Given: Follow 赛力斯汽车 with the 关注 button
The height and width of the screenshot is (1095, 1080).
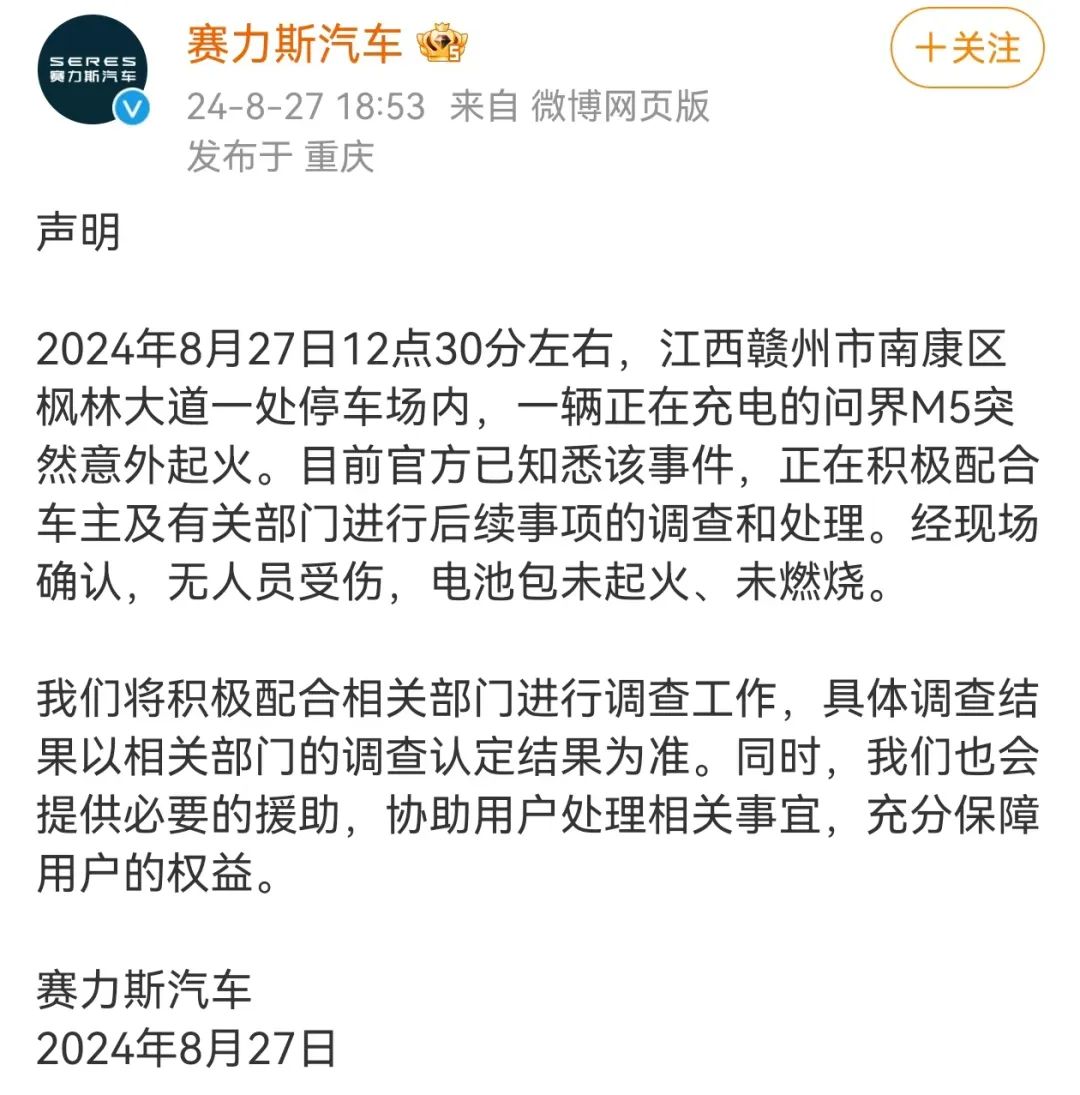Looking at the screenshot, I should coord(966,48).
